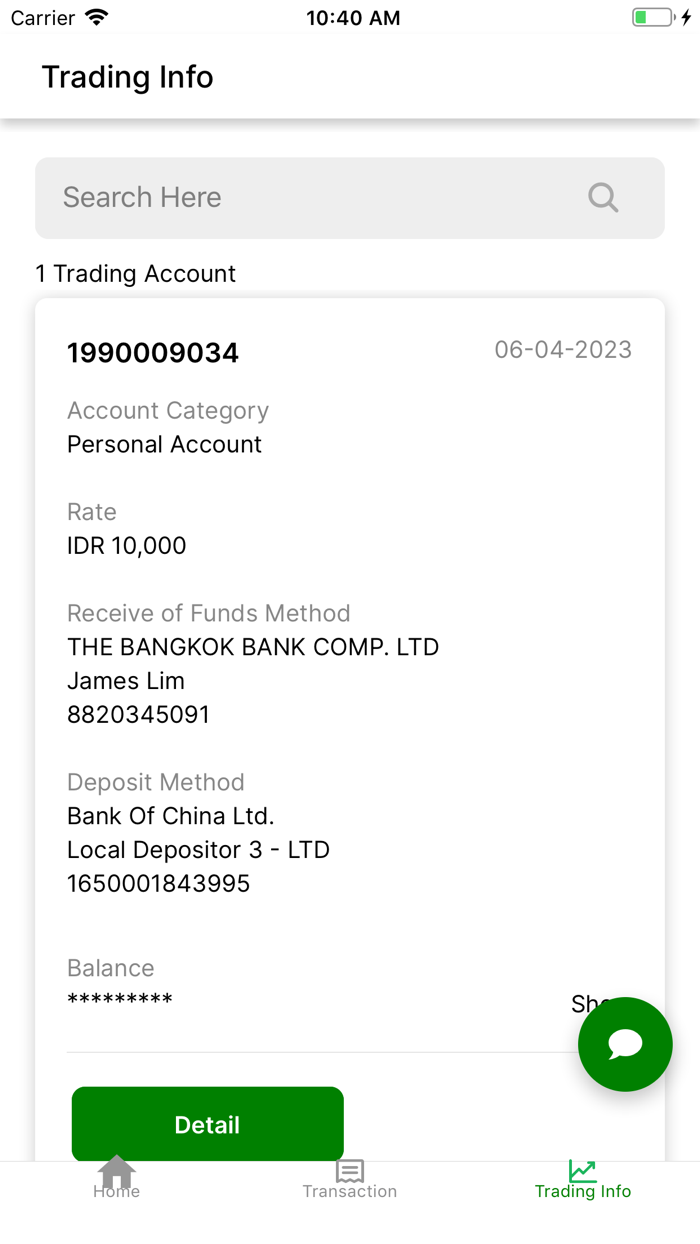
Task: Open the chat support bubble
Action: [625, 1044]
